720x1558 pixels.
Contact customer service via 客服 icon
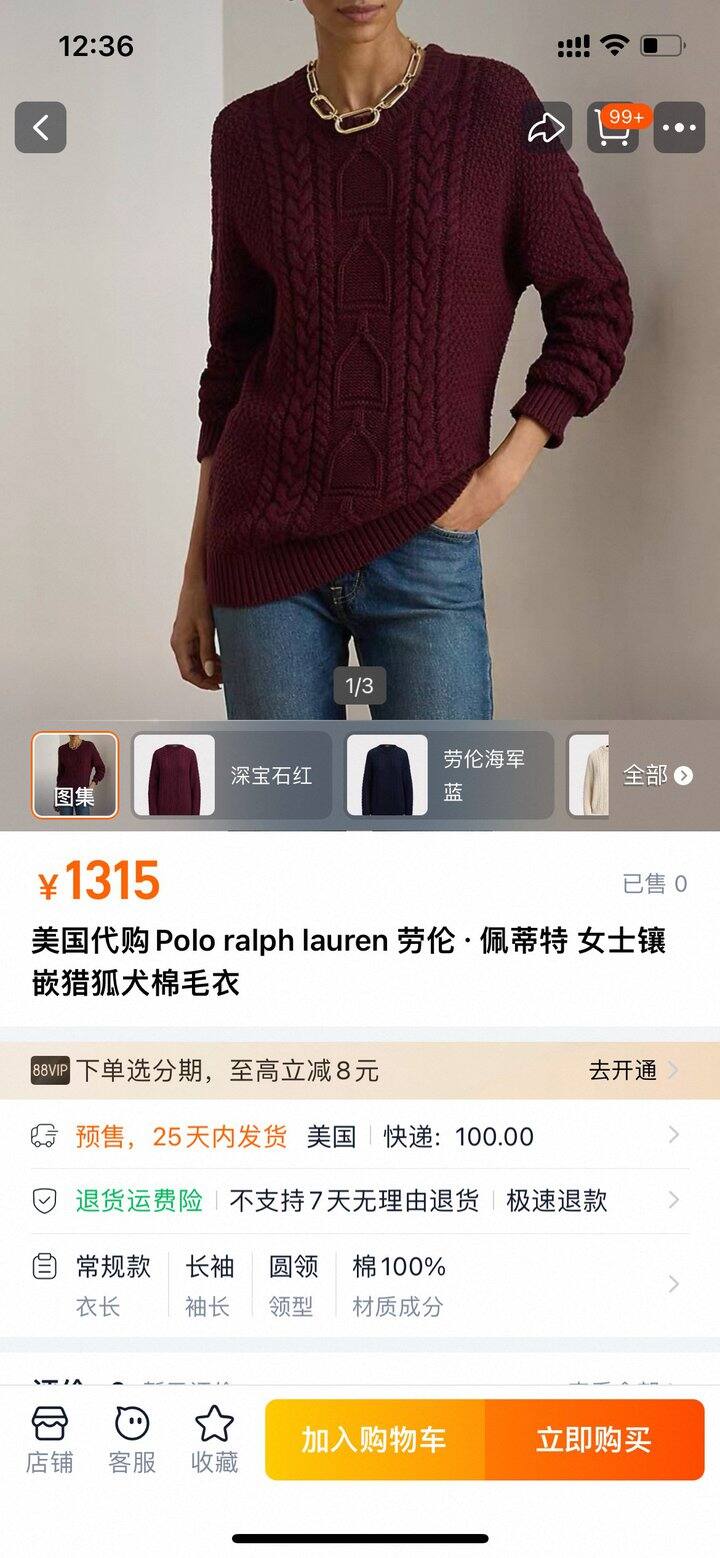[130, 1438]
